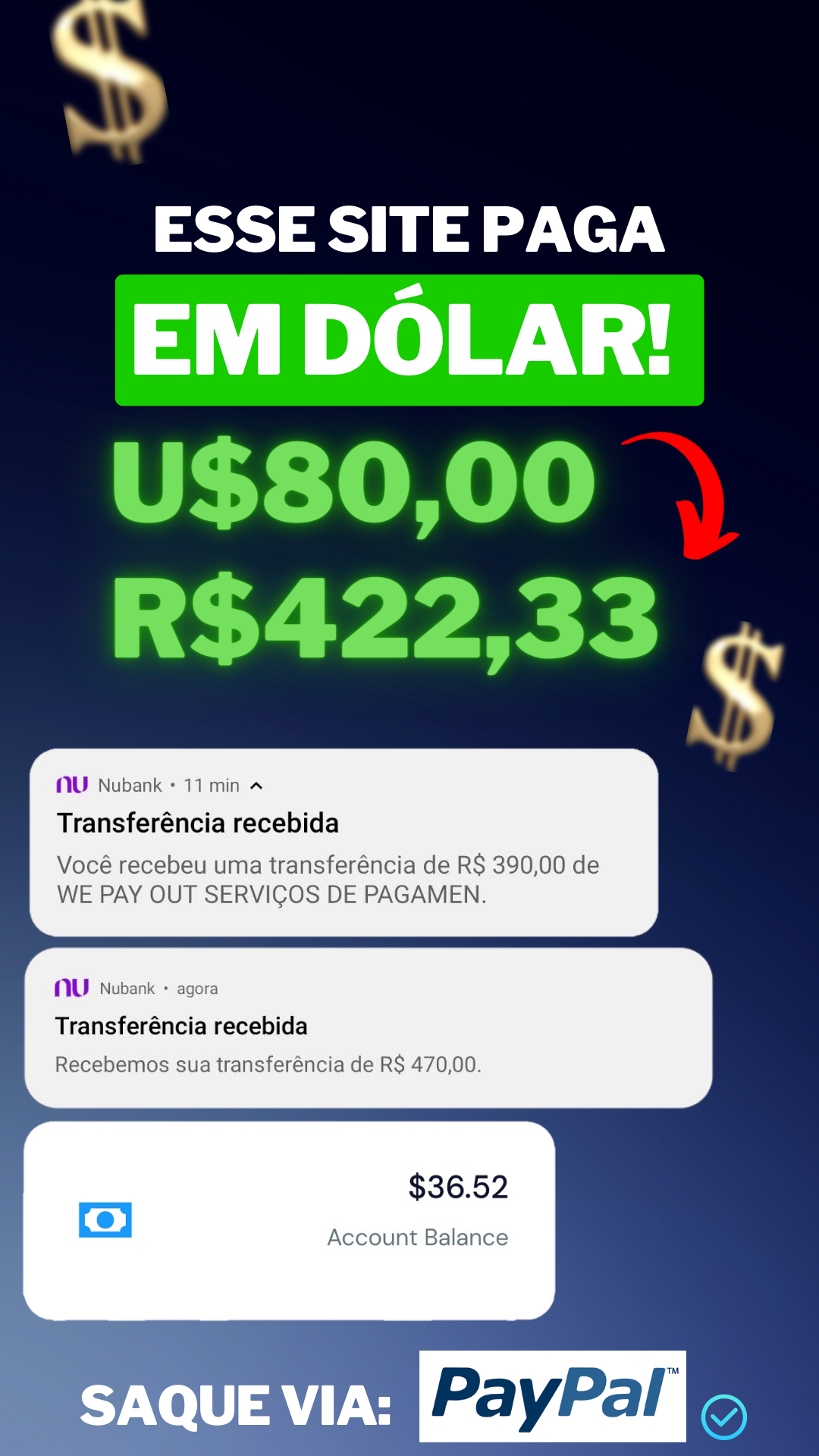Click the 'Transferência recebida' heading of the R$ 470,00 notification
This screenshot has width=819, height=1456.
[x=182, y=1026]
